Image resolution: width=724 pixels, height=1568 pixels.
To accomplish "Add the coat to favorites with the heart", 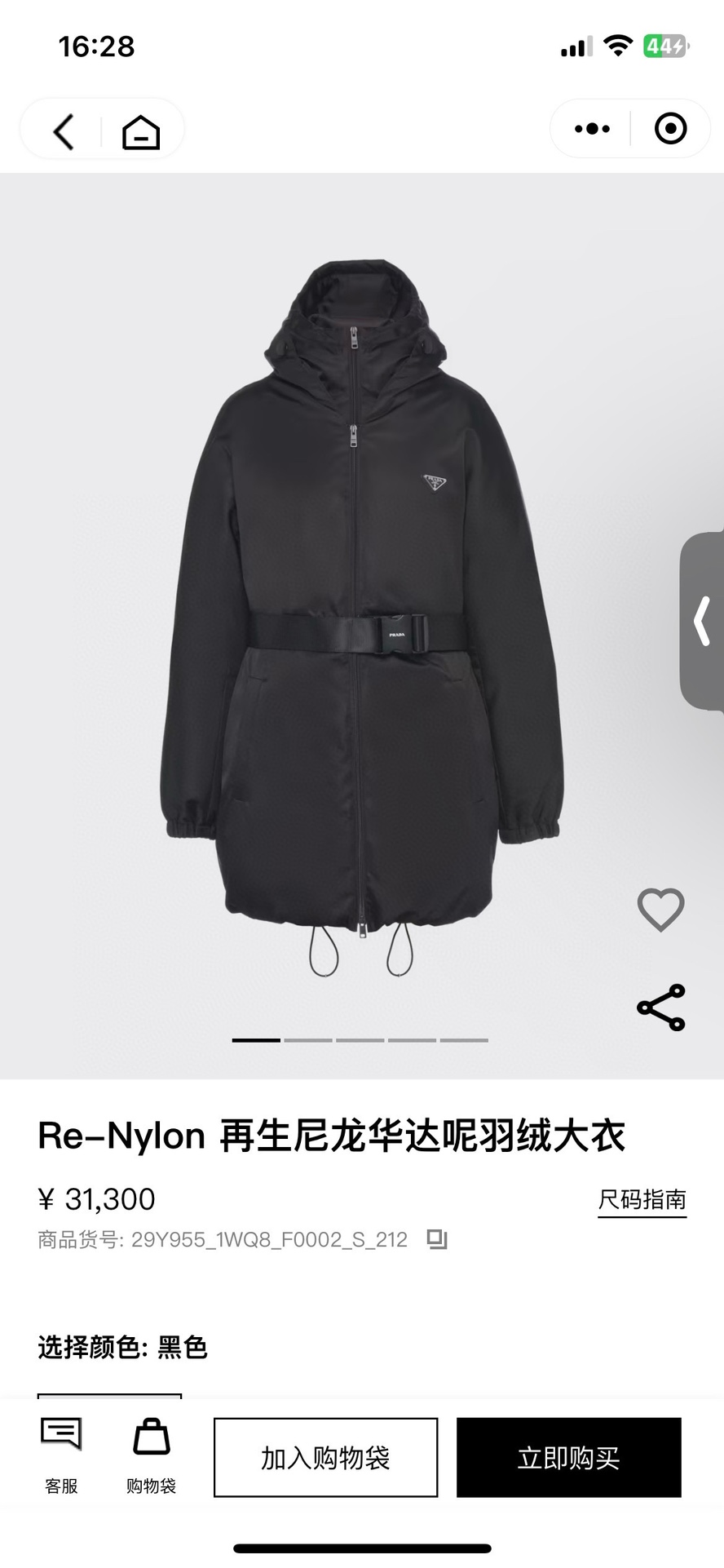I will (660, 909).
